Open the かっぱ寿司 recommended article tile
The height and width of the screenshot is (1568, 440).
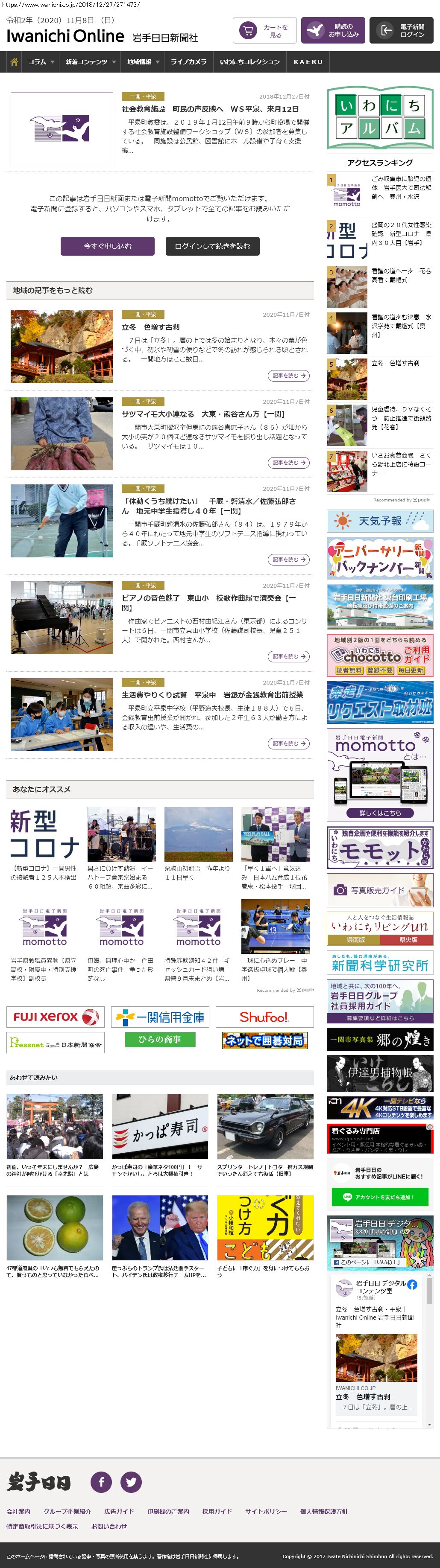coord(160,1136)
